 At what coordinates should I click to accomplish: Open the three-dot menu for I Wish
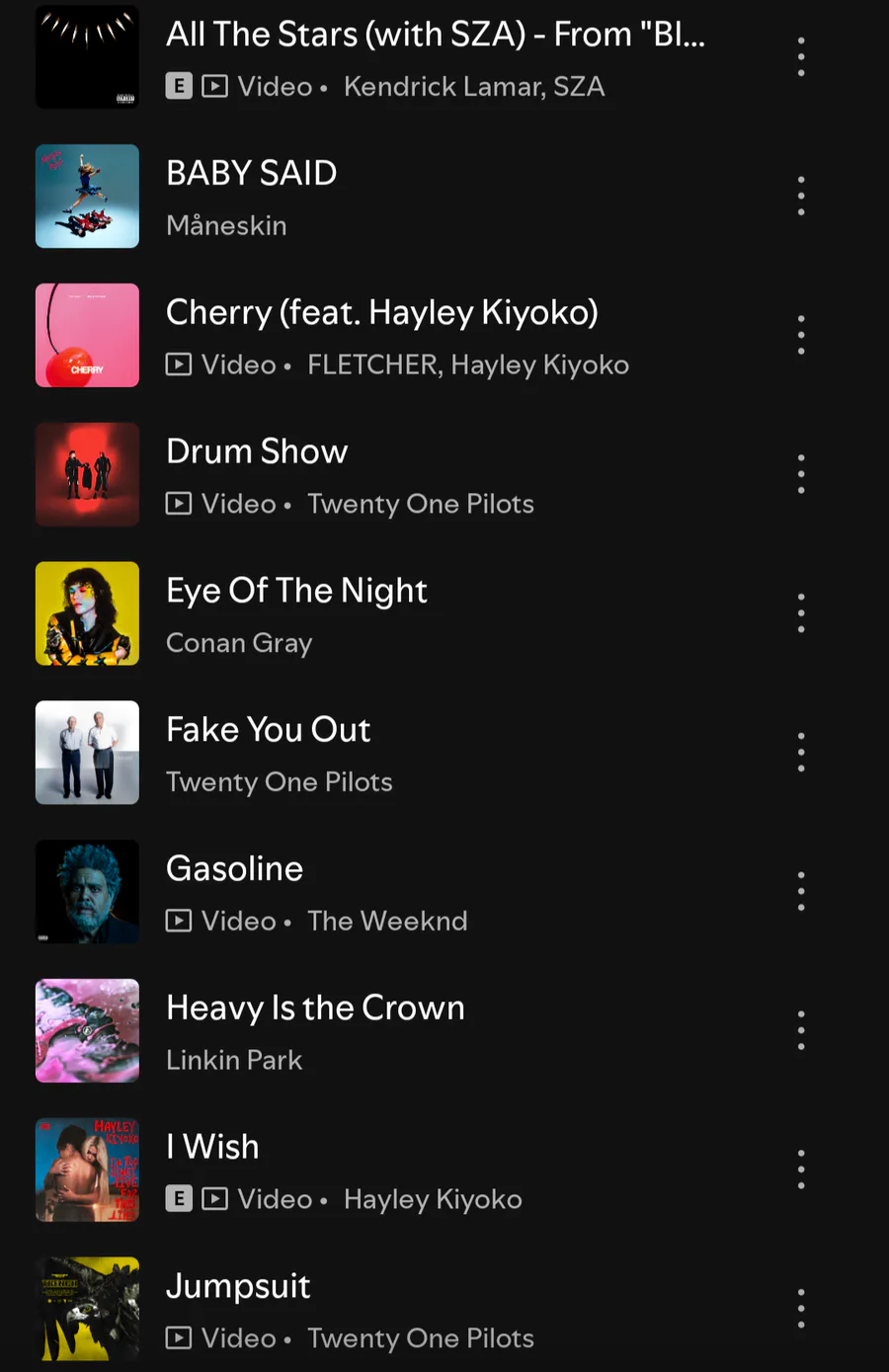tap(801, 1170)
